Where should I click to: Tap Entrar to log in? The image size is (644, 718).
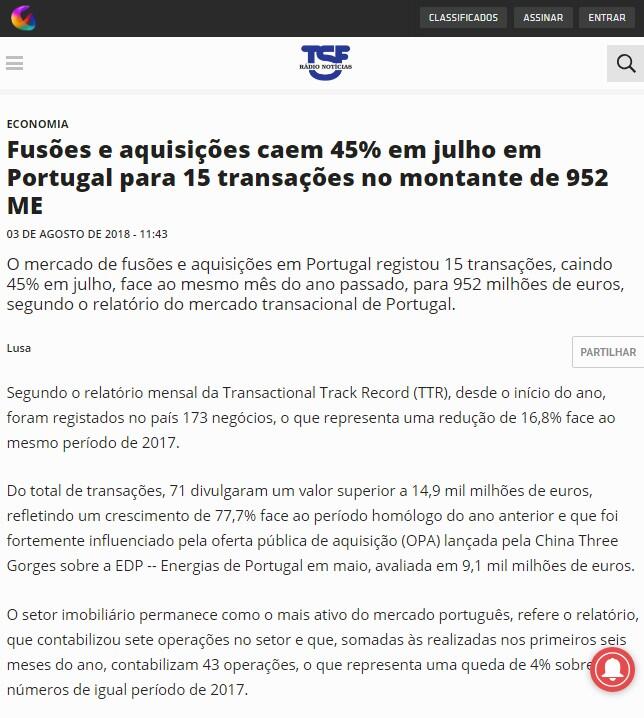point(607,18)
